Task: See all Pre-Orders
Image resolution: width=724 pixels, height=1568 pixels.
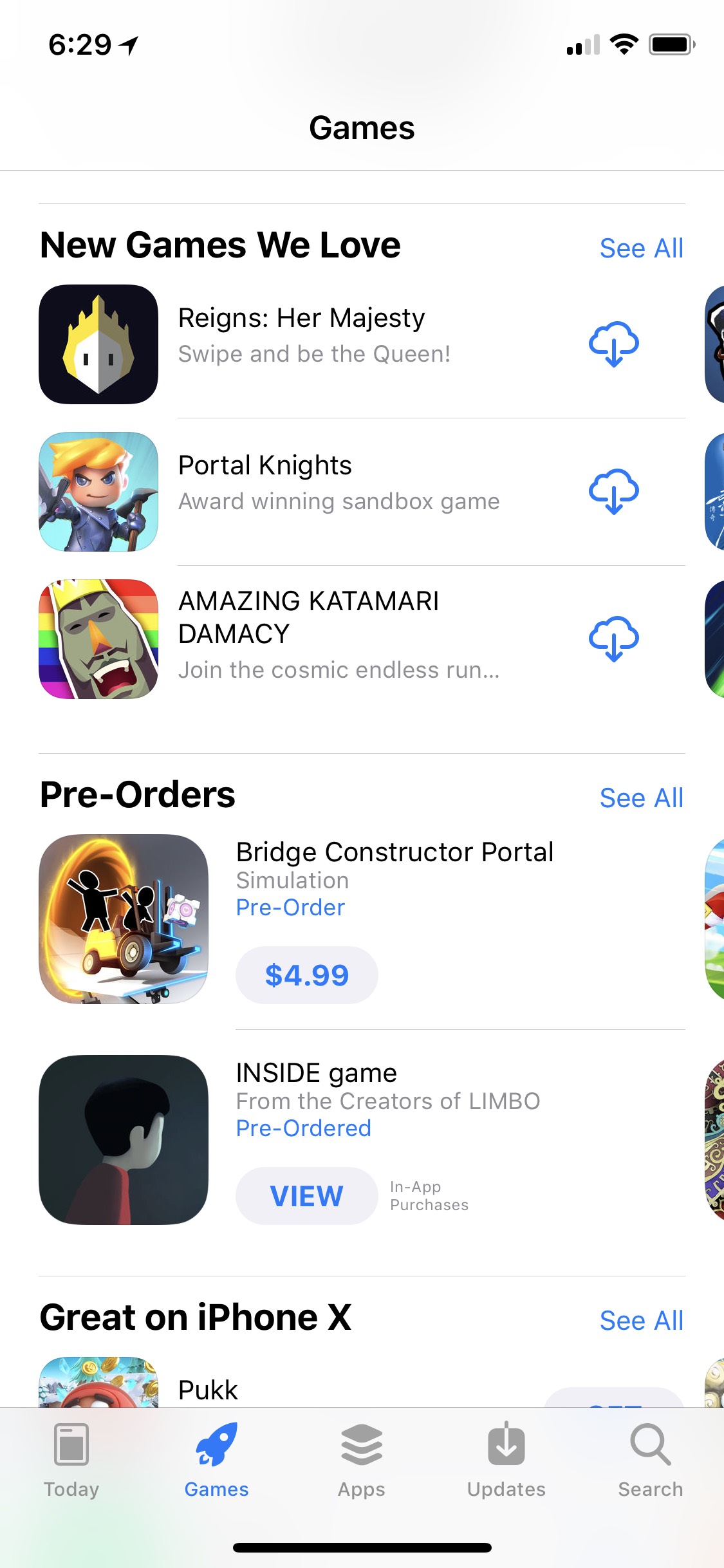Action: click(x=641, y=798)
